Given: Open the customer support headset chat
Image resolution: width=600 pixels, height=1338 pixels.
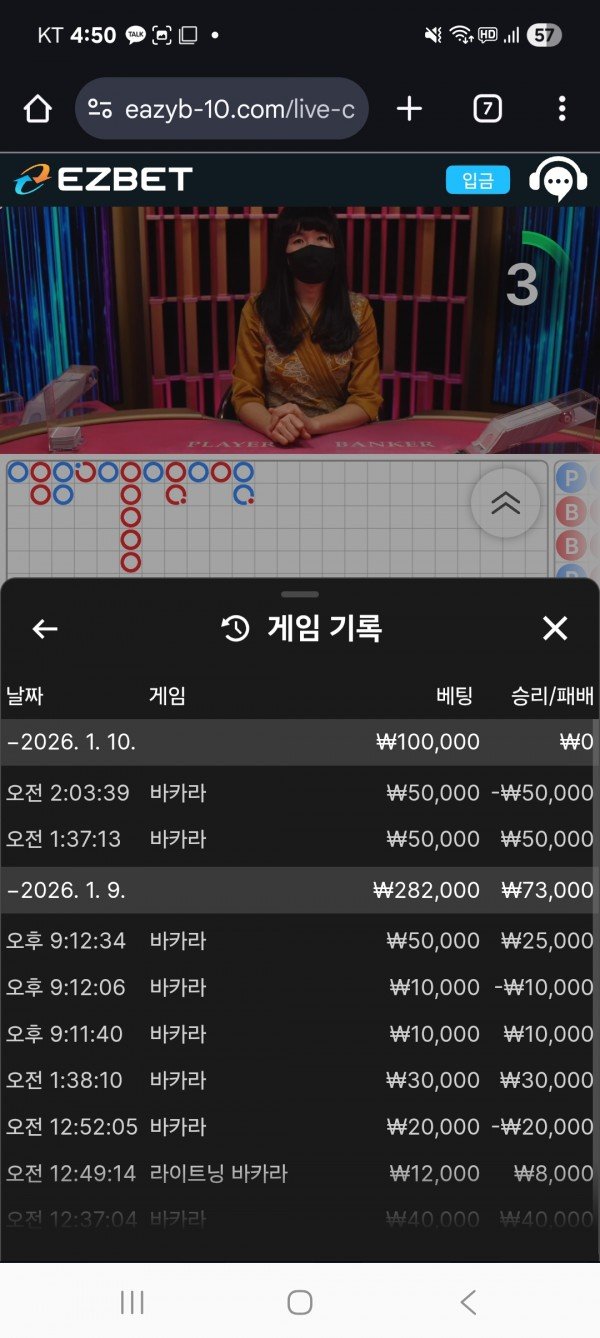Looking at the screenshot, I should [x=557, y=180].
